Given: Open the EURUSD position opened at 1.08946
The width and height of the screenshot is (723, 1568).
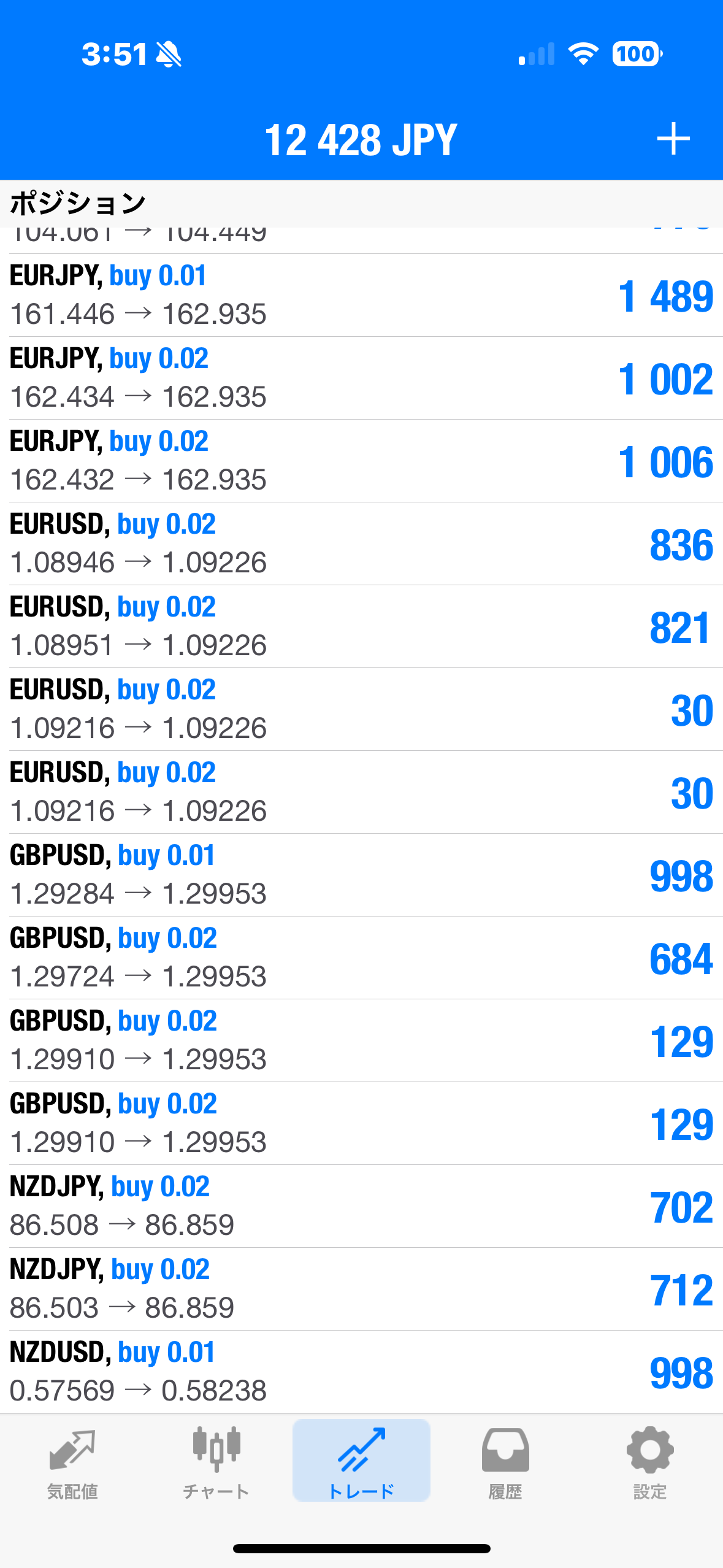Looking at the screenshot, I should click(x=361, y=544).
